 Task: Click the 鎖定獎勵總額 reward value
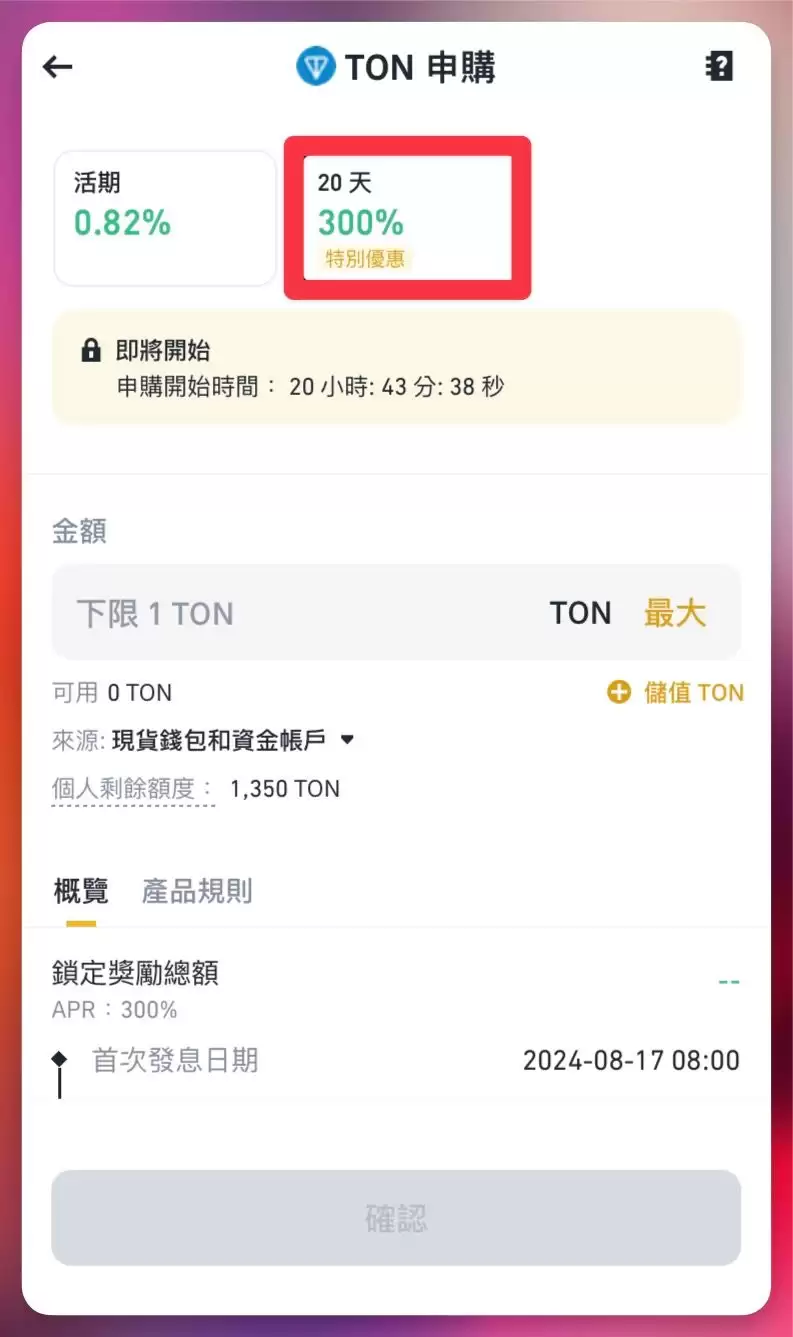(x=729, y=980)
